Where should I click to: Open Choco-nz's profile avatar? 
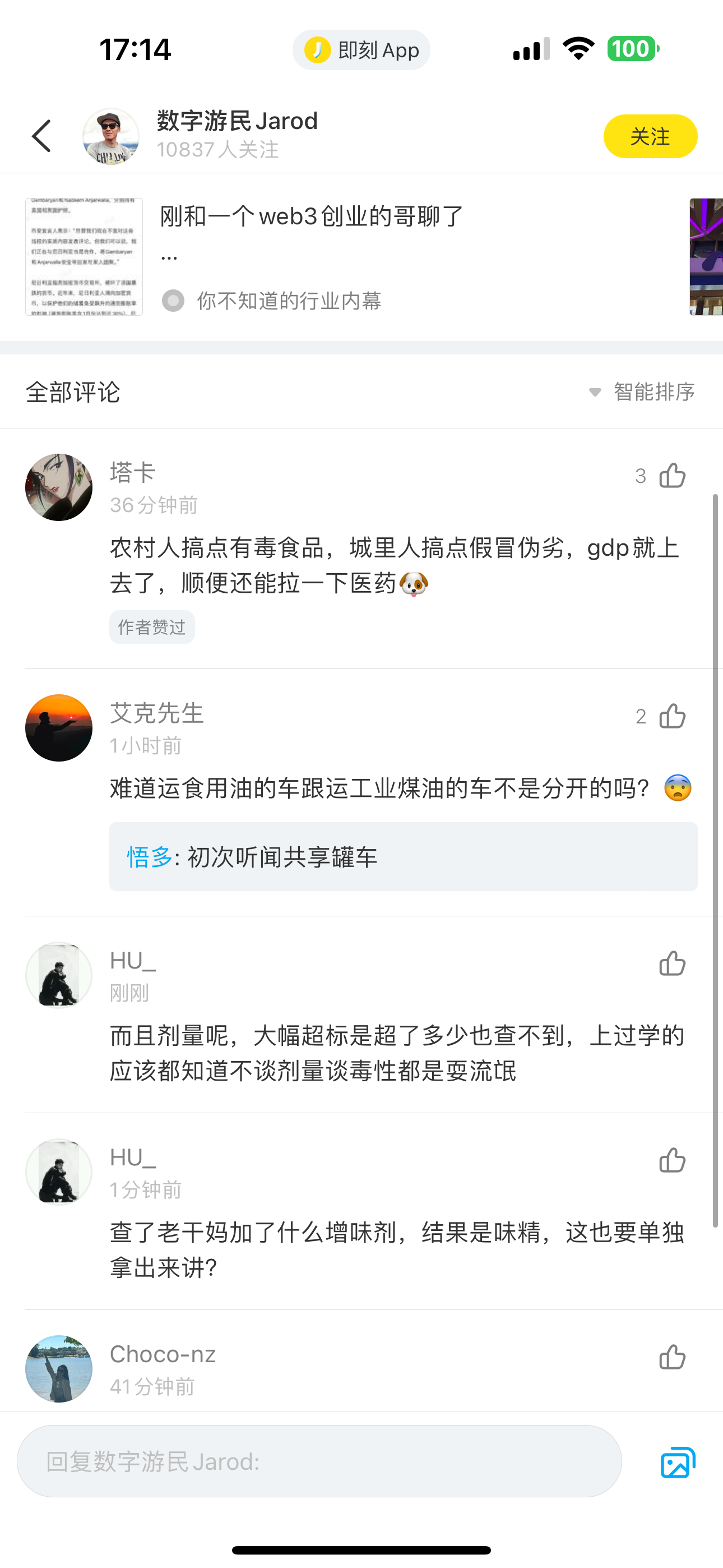[59, 1369]
